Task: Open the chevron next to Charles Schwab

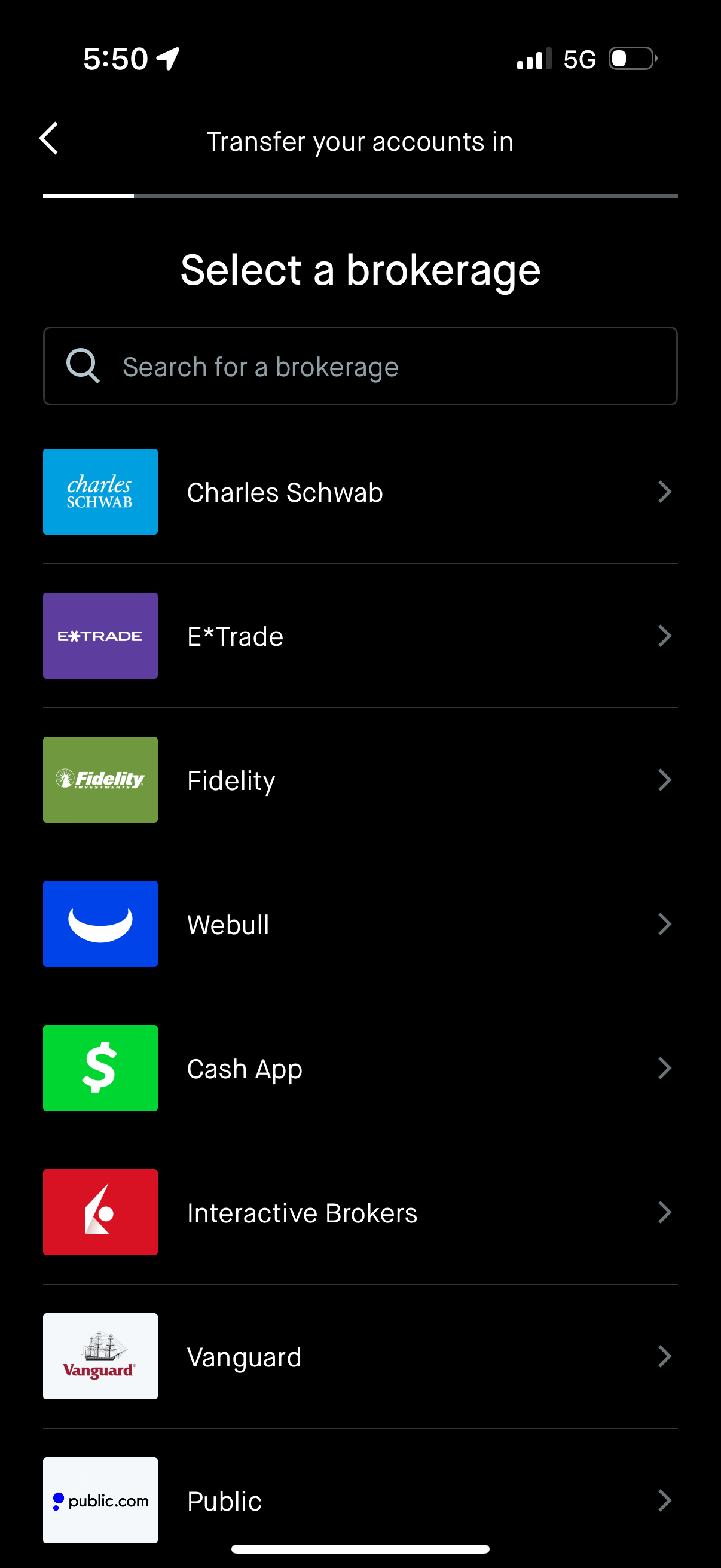Action: click(x=665, y=491)
